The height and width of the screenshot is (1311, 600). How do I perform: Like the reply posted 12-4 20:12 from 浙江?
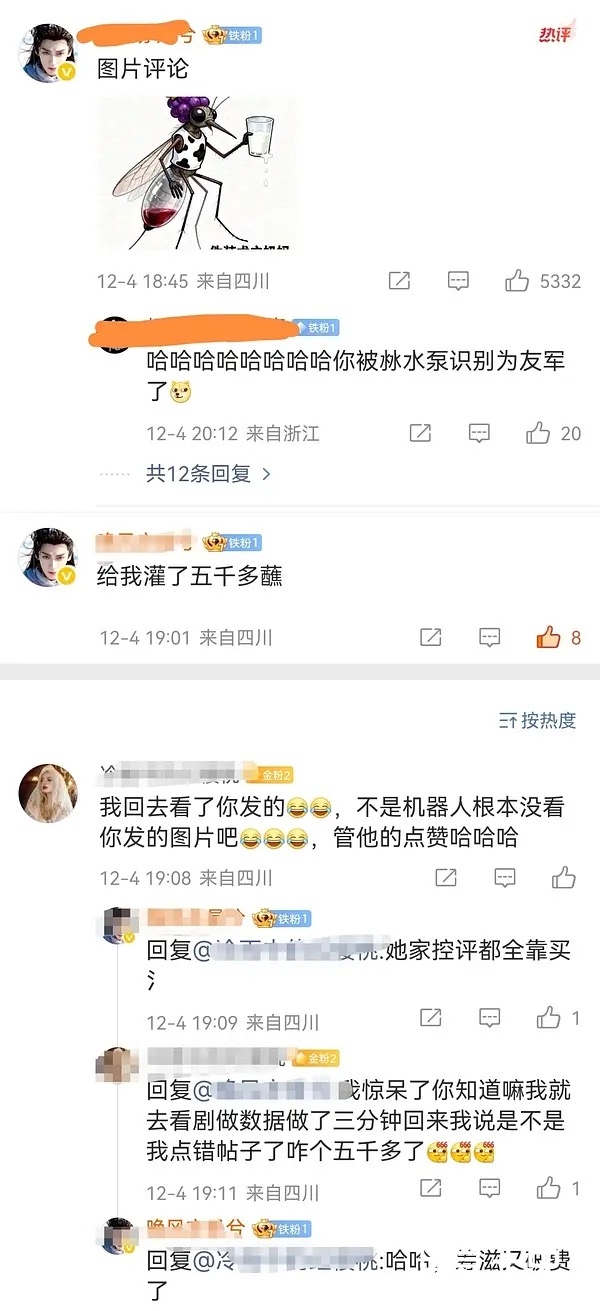[x=539, y=433]
